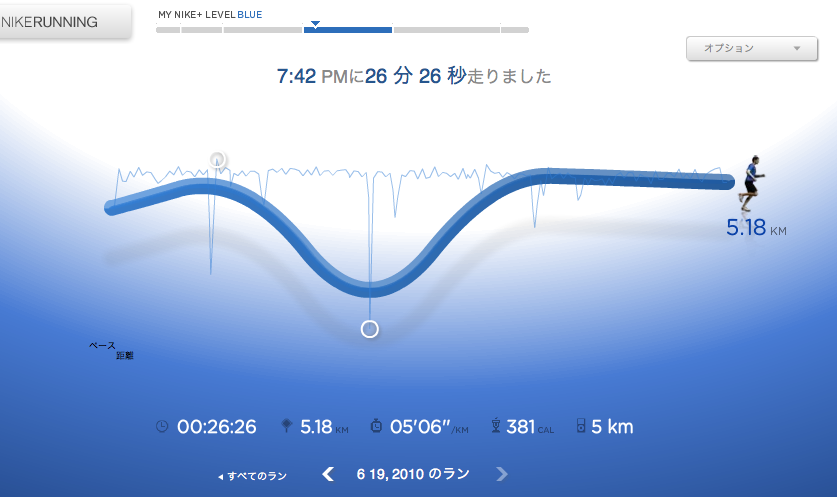
Task: Open the オプション dropdown
Action: pos(750,48)
